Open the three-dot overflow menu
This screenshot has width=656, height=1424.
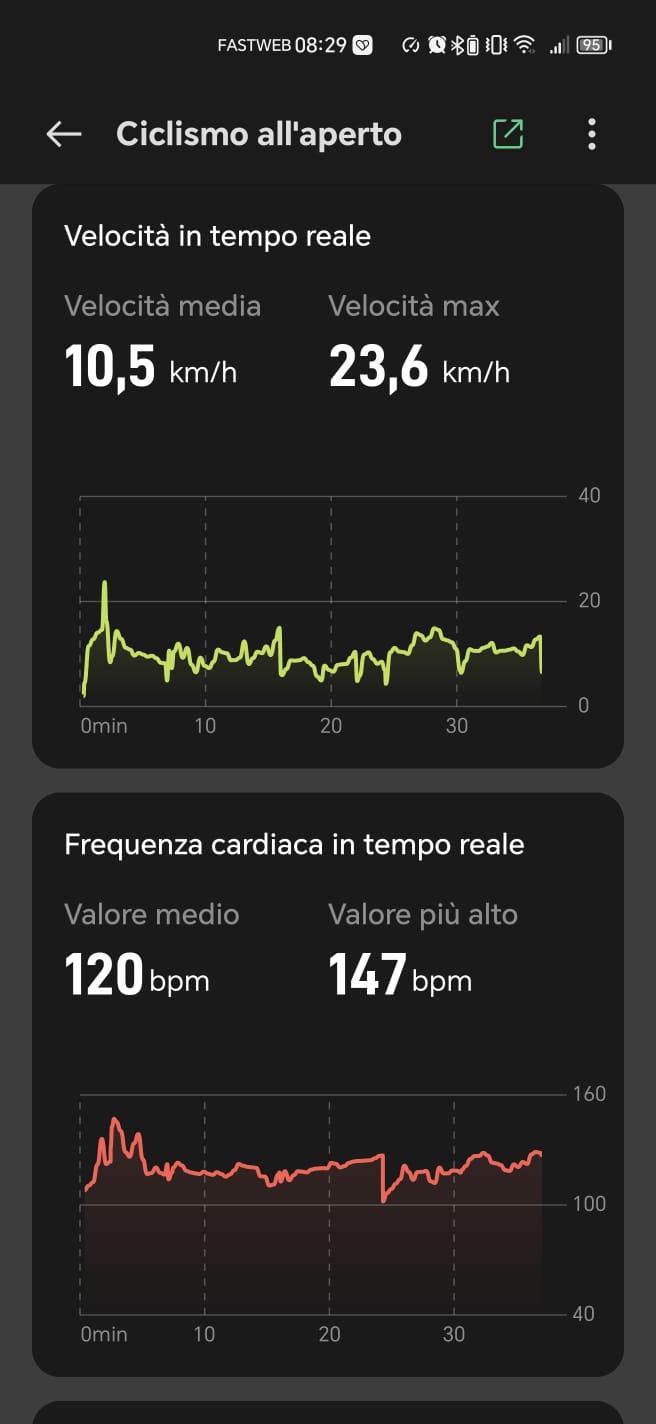click(x=592, y=134)
